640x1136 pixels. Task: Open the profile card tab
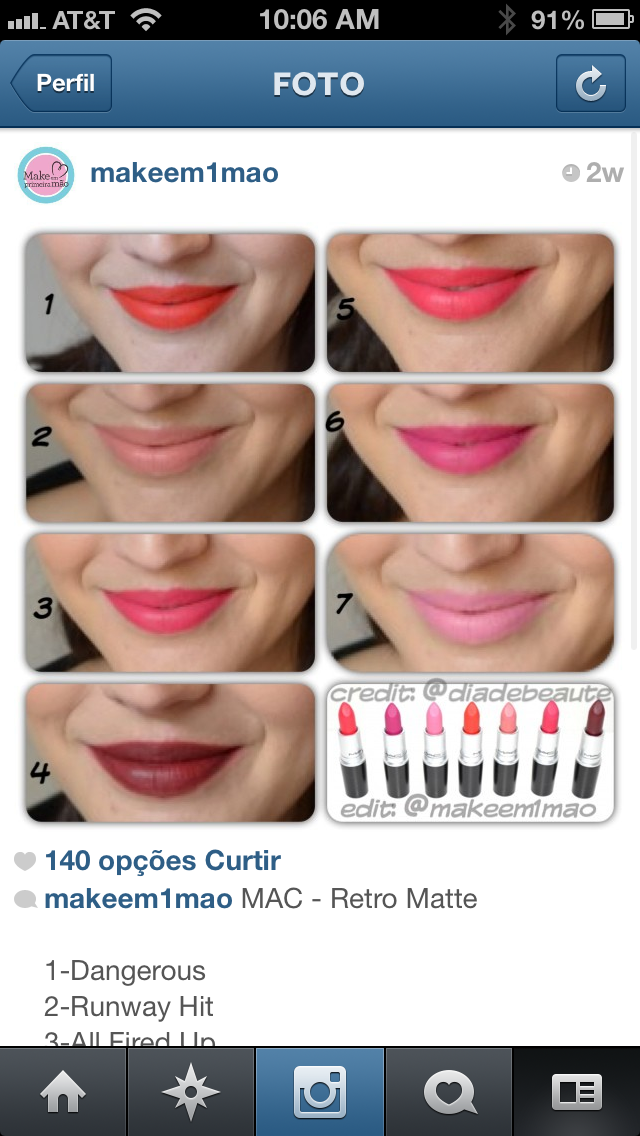pyautogui.click(x=577, y=1092)
